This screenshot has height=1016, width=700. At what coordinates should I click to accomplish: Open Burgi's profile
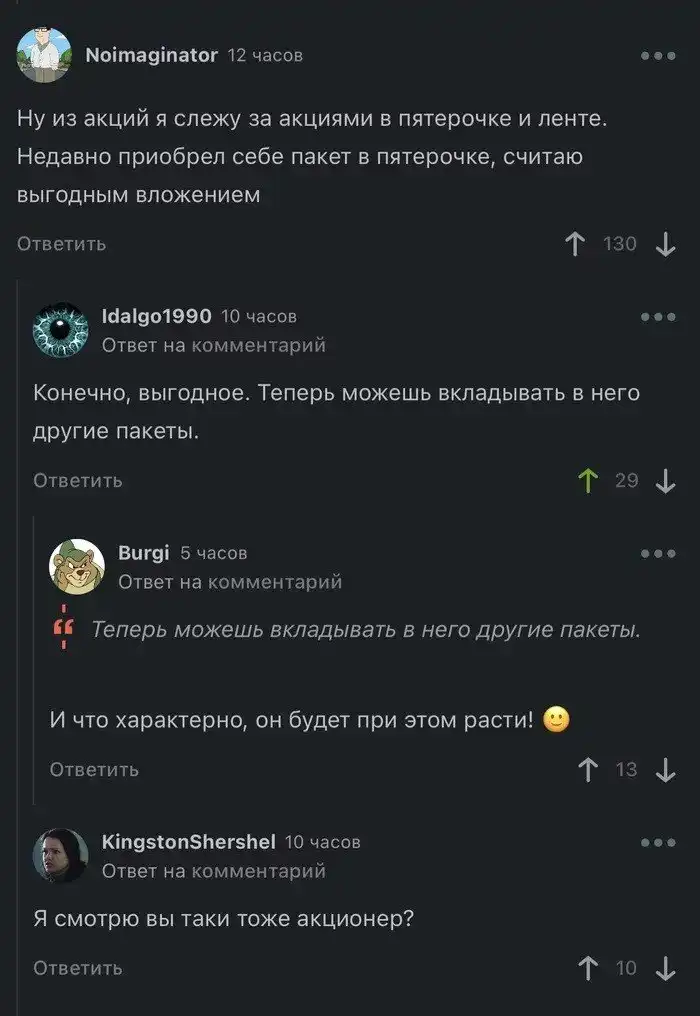pos(144,552)
